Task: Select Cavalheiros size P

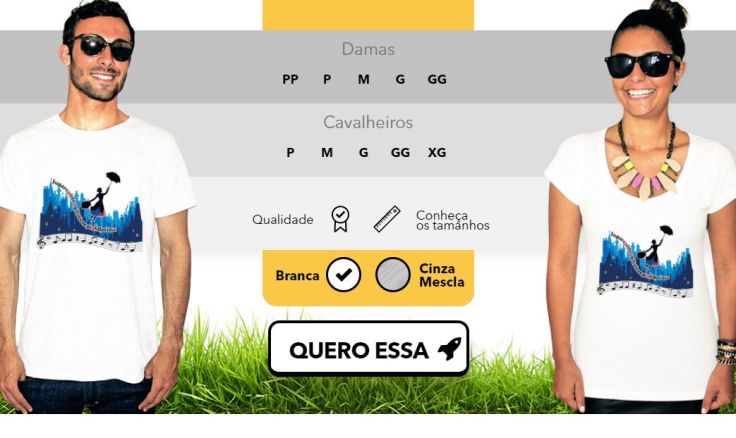Action: click(290, 153)
